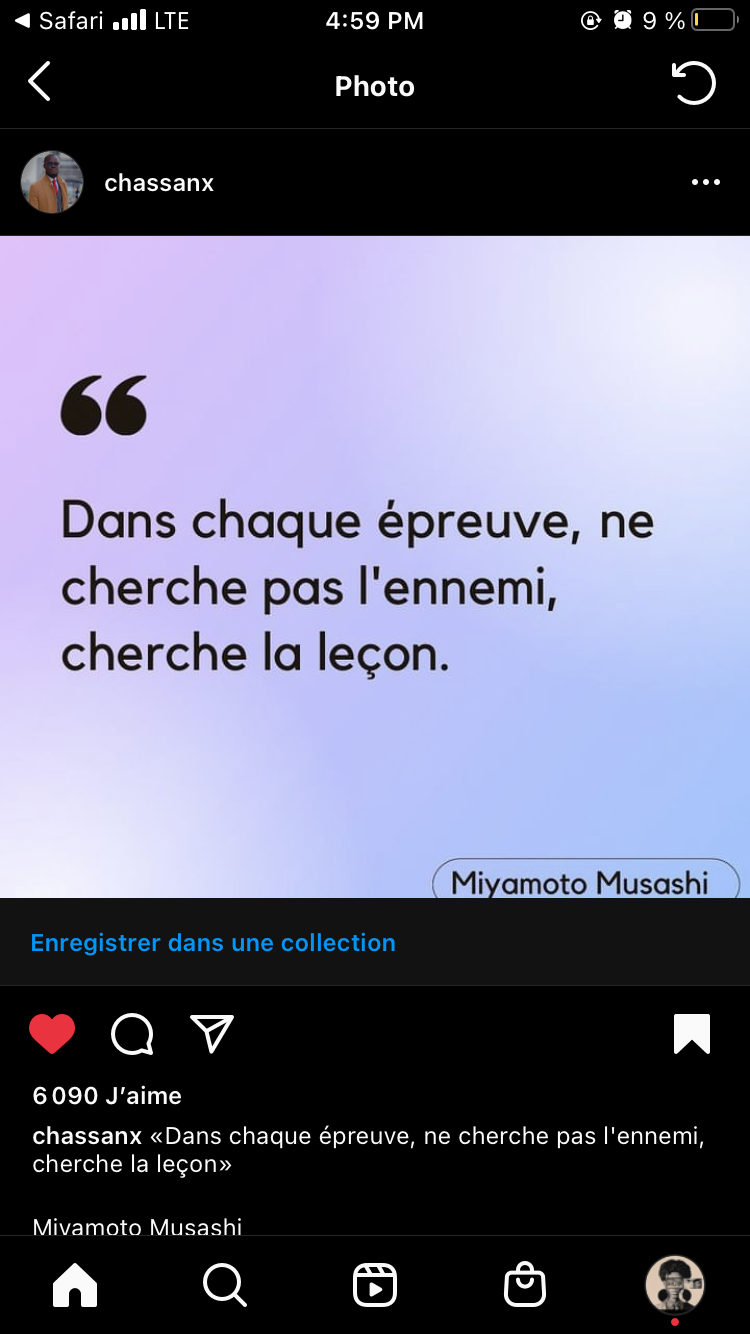Open your profile tab avatar
The height and width of the screenshot is (1334, 750).
pos(675,1285)
